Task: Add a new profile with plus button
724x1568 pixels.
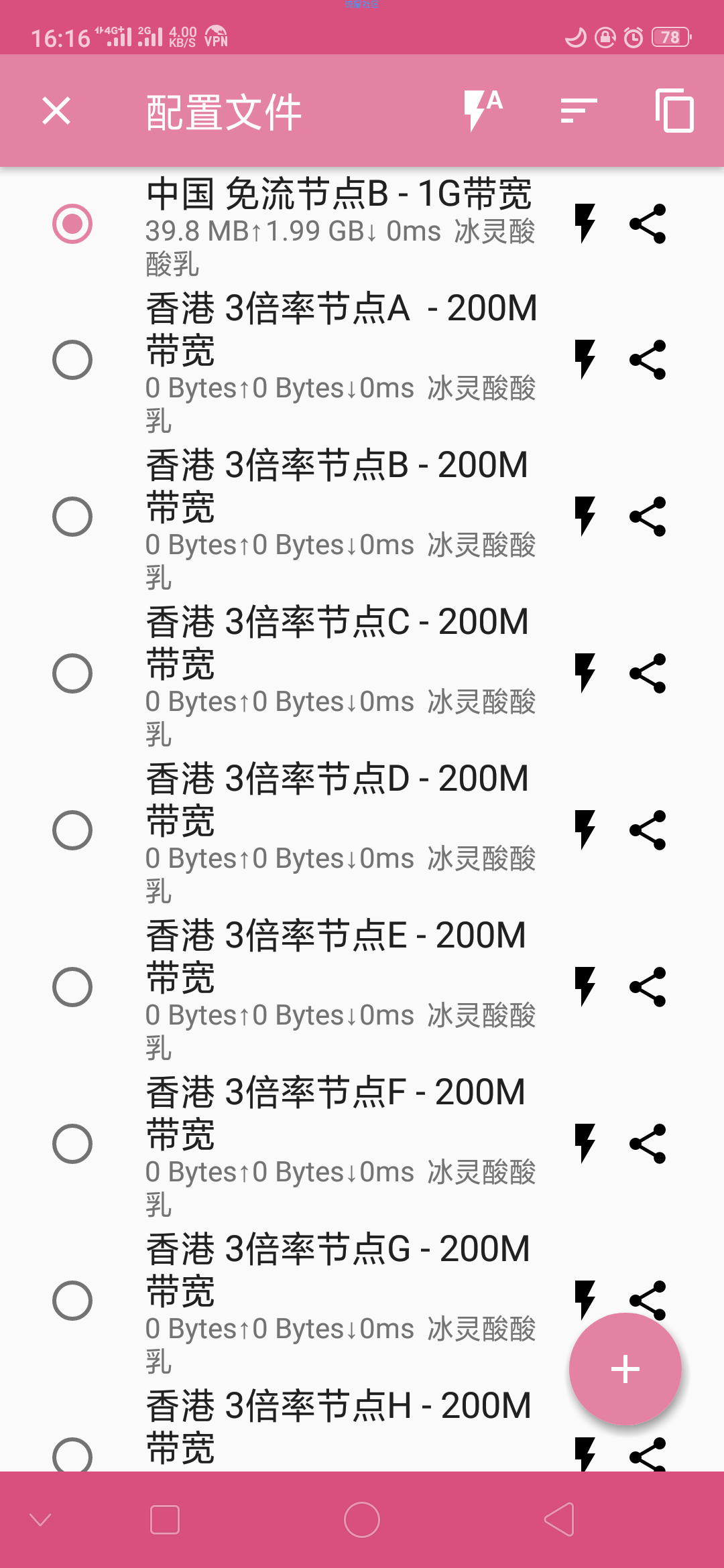Action: click(x=625, y=1369)
